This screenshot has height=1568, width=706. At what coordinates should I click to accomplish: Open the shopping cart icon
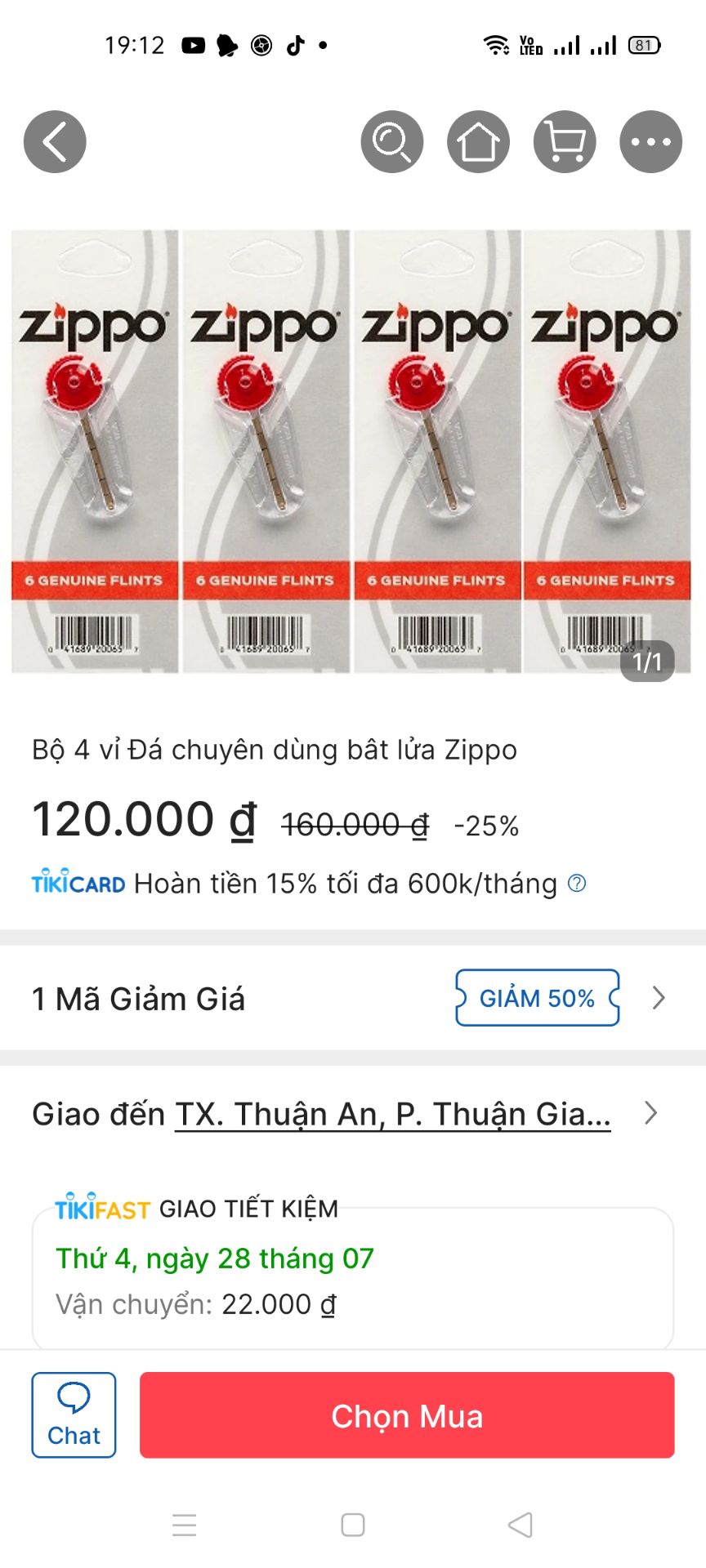(564, 140)
